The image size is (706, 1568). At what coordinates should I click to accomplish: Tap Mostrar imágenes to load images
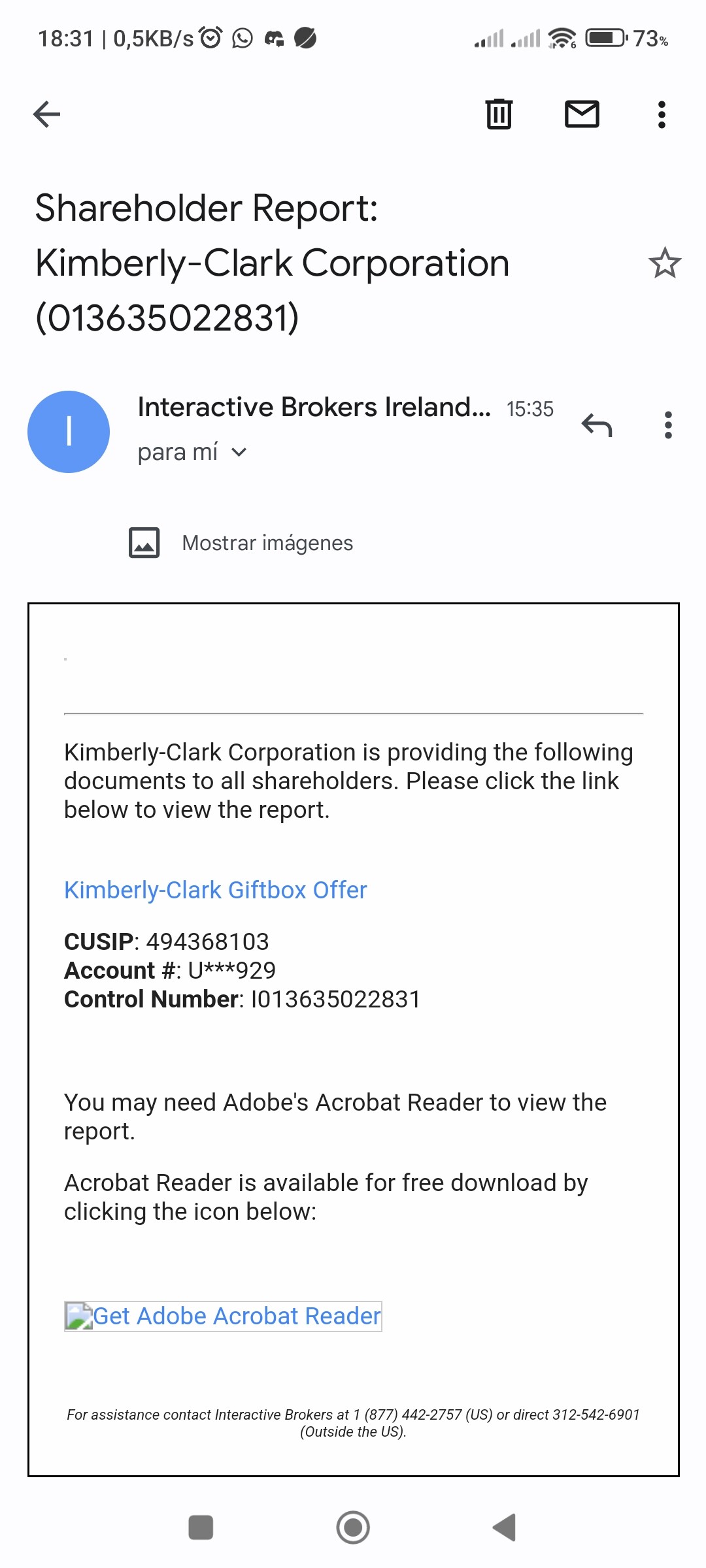[267, 543]
